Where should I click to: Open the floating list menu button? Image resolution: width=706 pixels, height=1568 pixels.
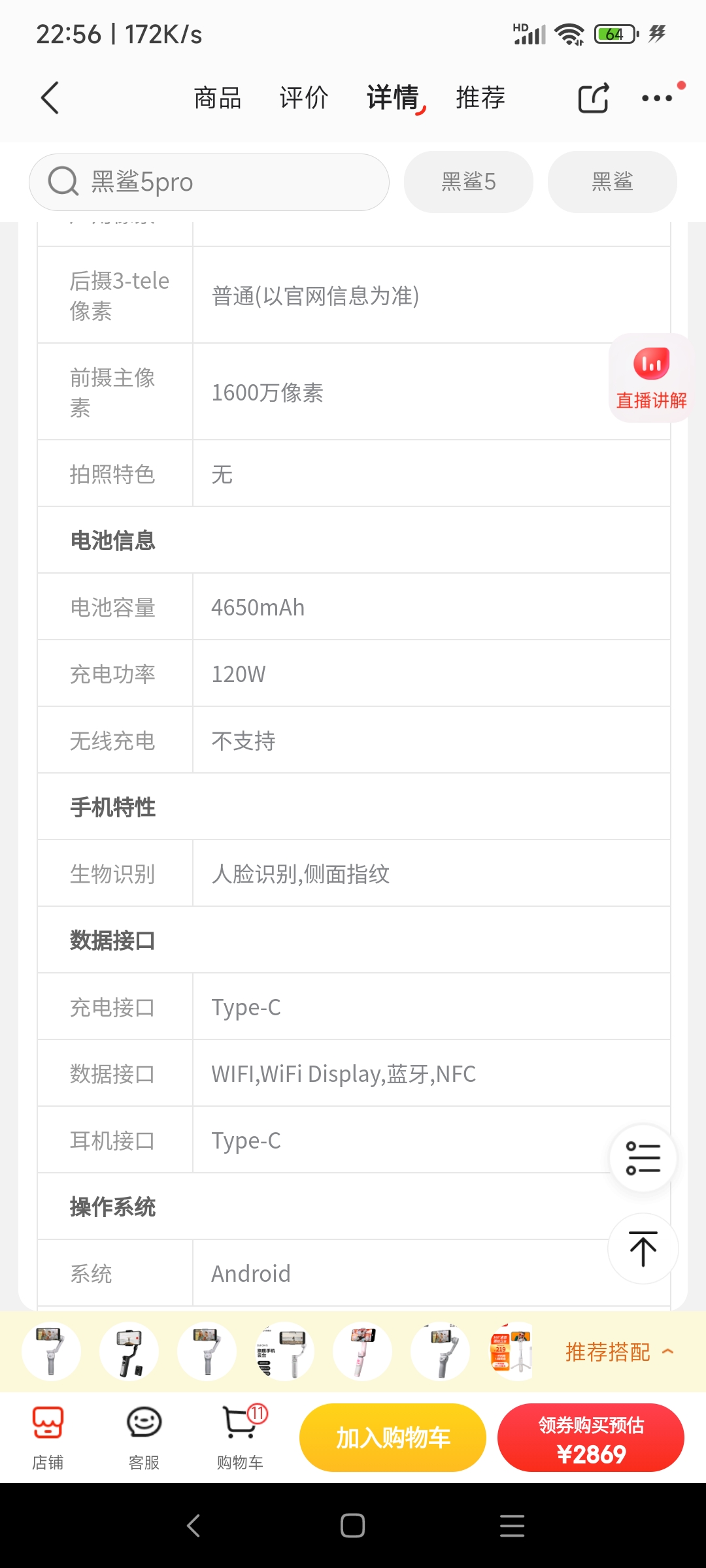[643, 1158]
